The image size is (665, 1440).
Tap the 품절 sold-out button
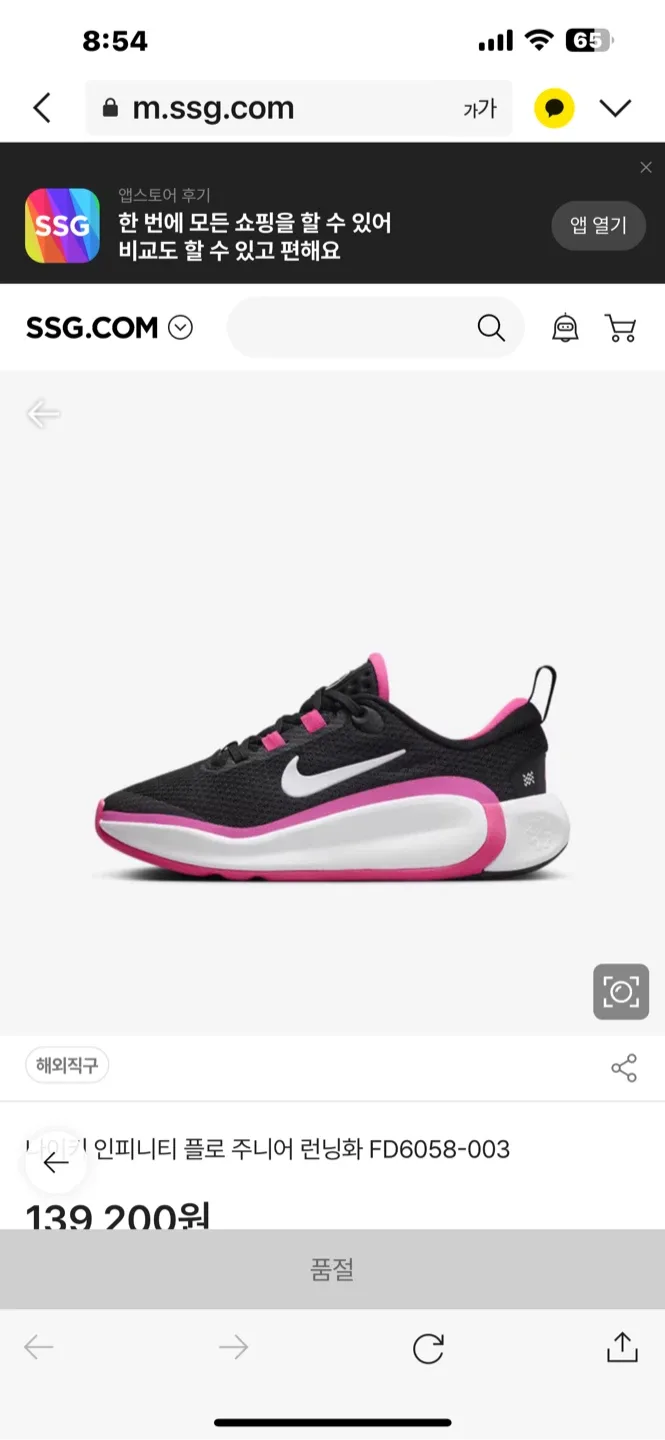tap(332, 1270)
